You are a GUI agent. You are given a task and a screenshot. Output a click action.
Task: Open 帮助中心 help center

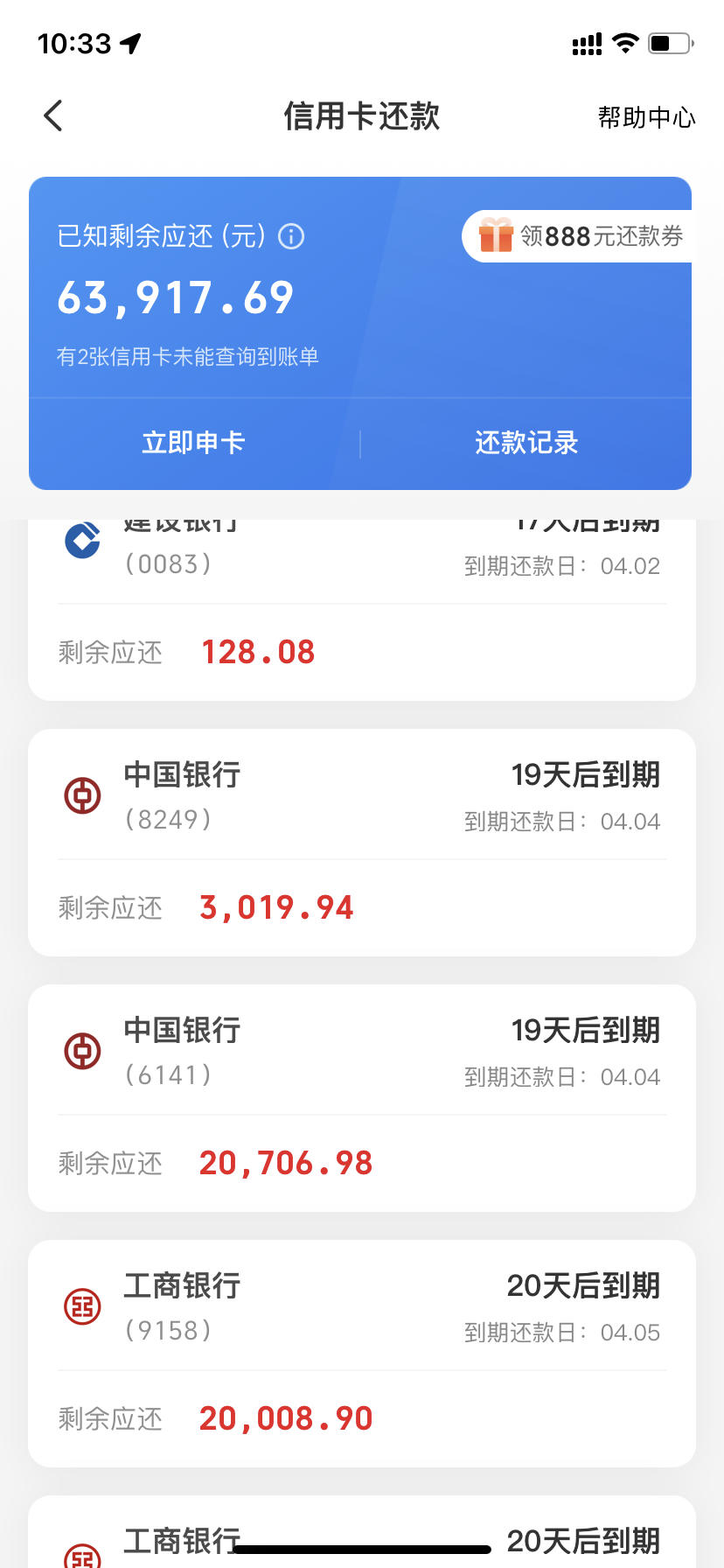tap(646, 117)
